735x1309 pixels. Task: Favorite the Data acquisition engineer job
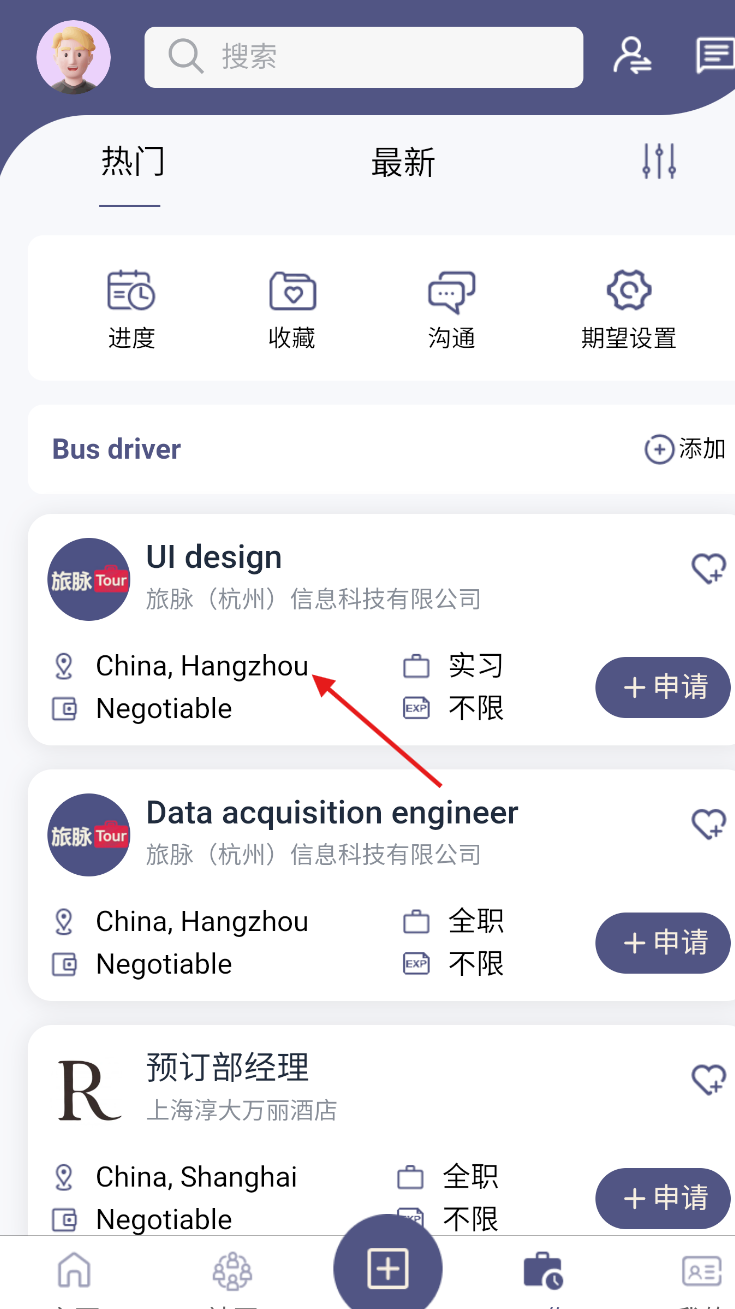(709, 824)
